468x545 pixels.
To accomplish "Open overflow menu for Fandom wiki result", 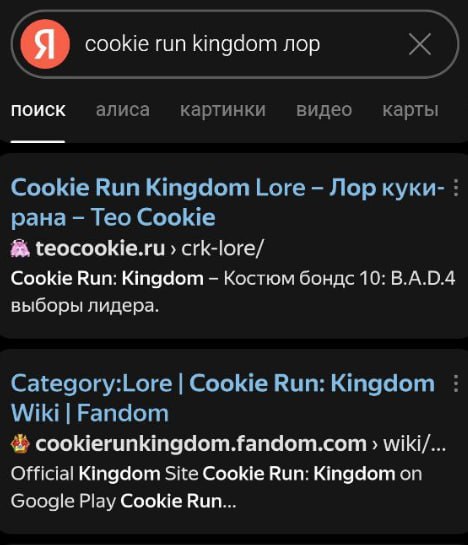I will tap(456, 384).
